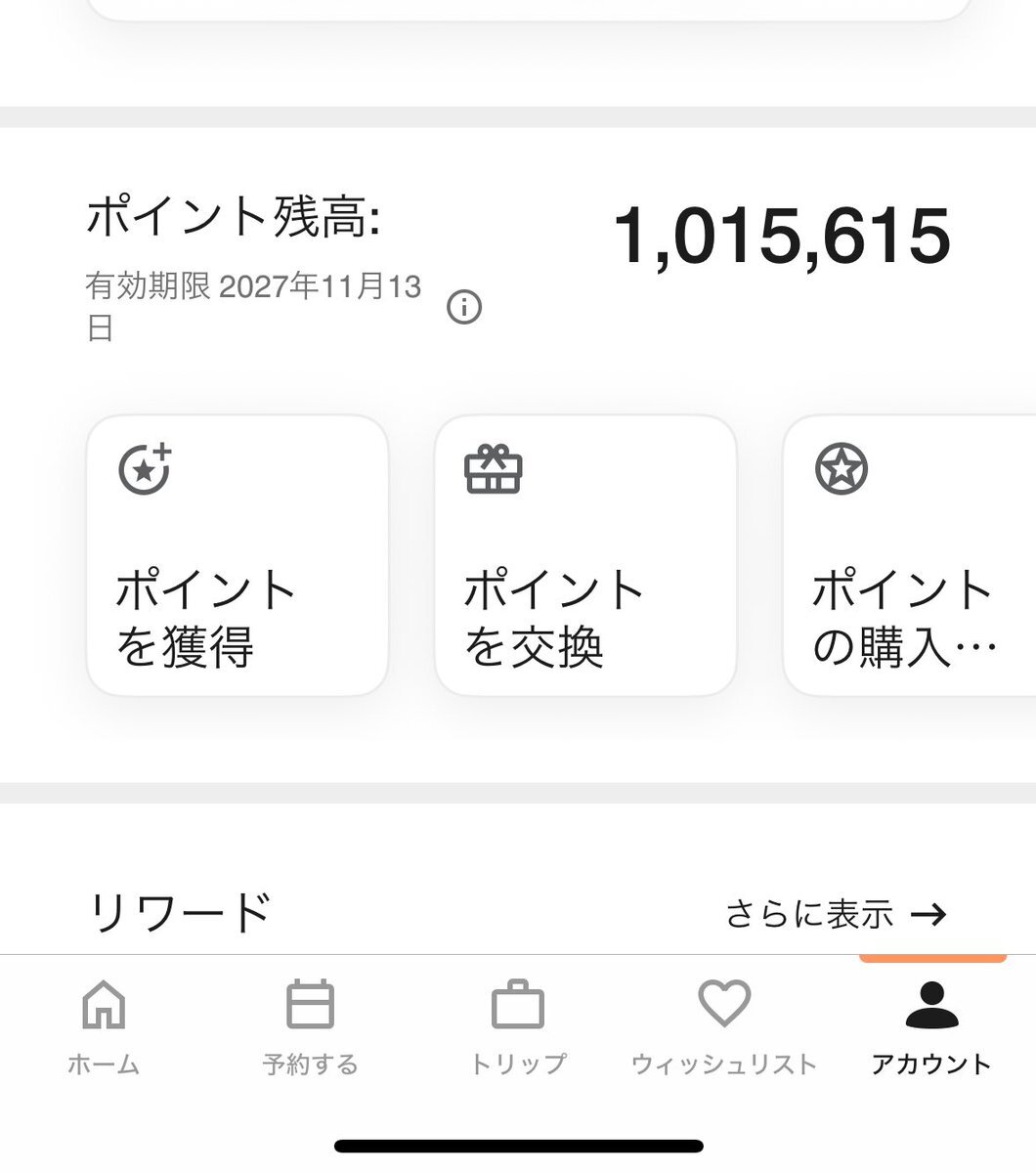
Task: Switch to the ホーム tab
Action: 104,1025
